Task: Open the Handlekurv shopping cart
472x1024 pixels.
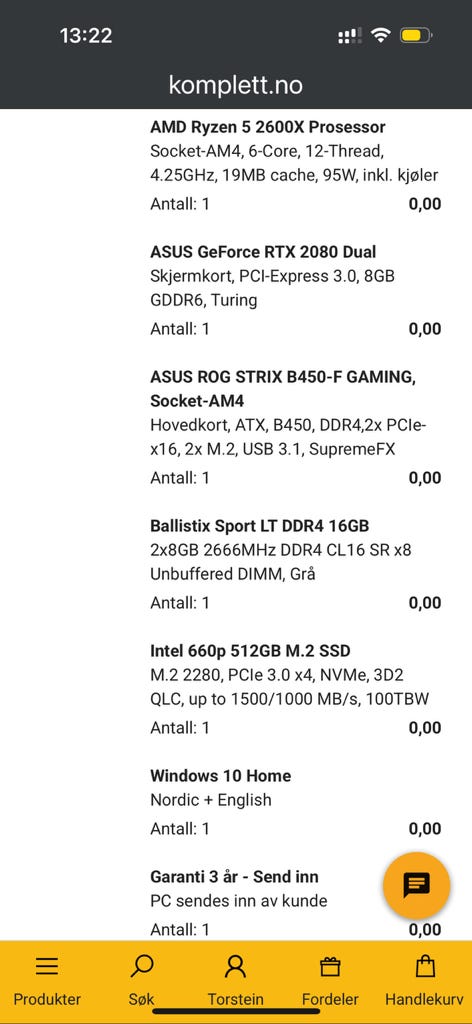Action: tap(424, 980)
